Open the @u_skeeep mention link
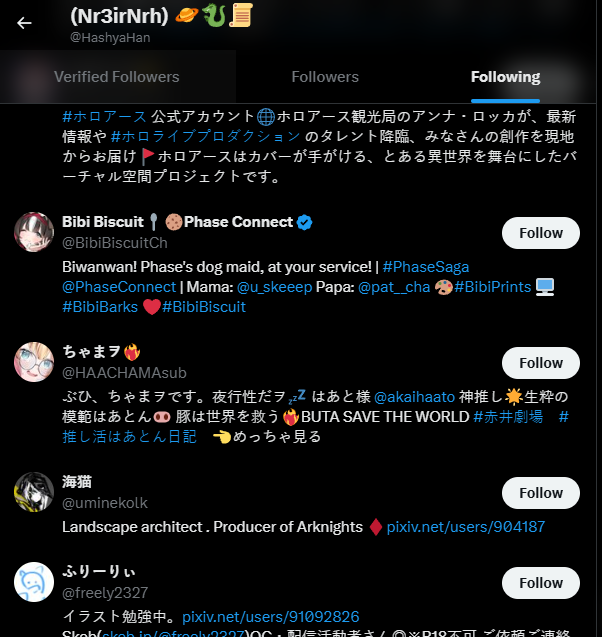The width and height of the screenshot is (602, 637). [x=271, y=287]
